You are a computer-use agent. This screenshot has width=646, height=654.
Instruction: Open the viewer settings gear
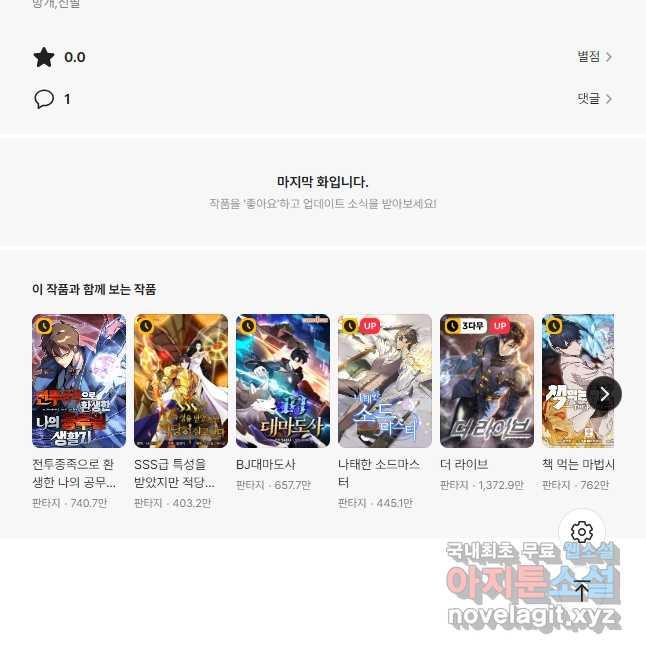point(582,532)
